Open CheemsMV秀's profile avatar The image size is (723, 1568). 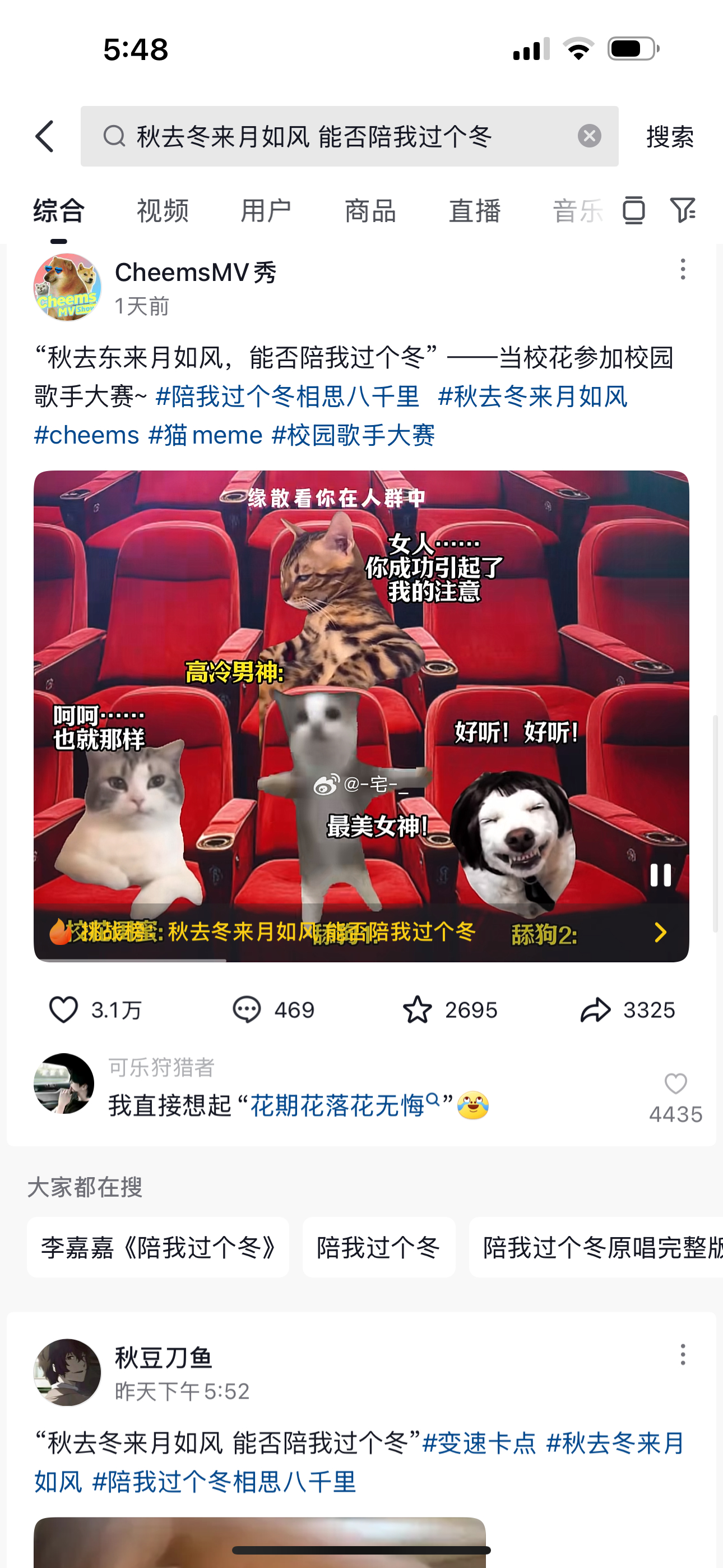(67, 287)
